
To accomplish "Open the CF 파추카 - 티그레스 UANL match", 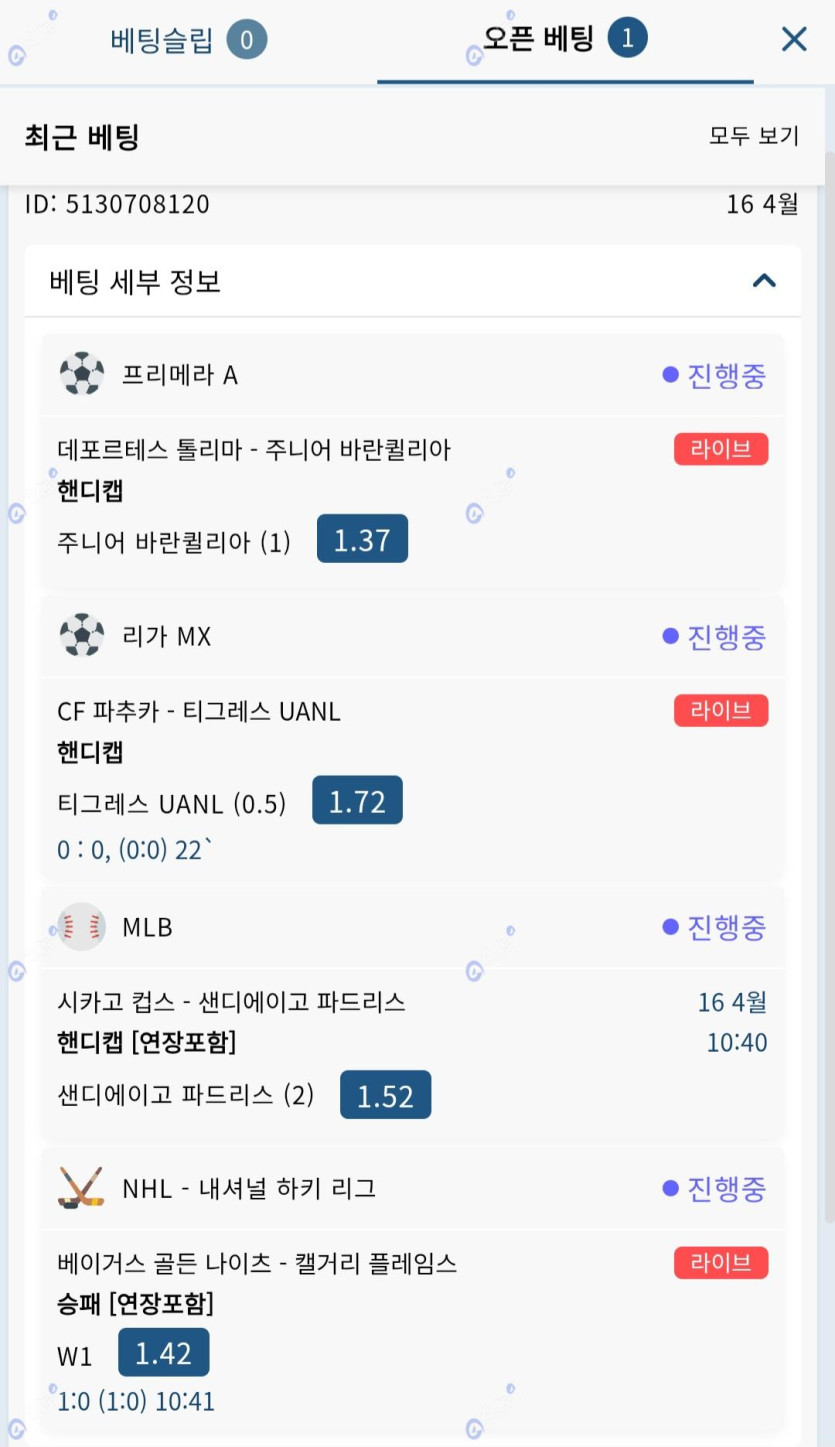I will [x=199, y=712].
